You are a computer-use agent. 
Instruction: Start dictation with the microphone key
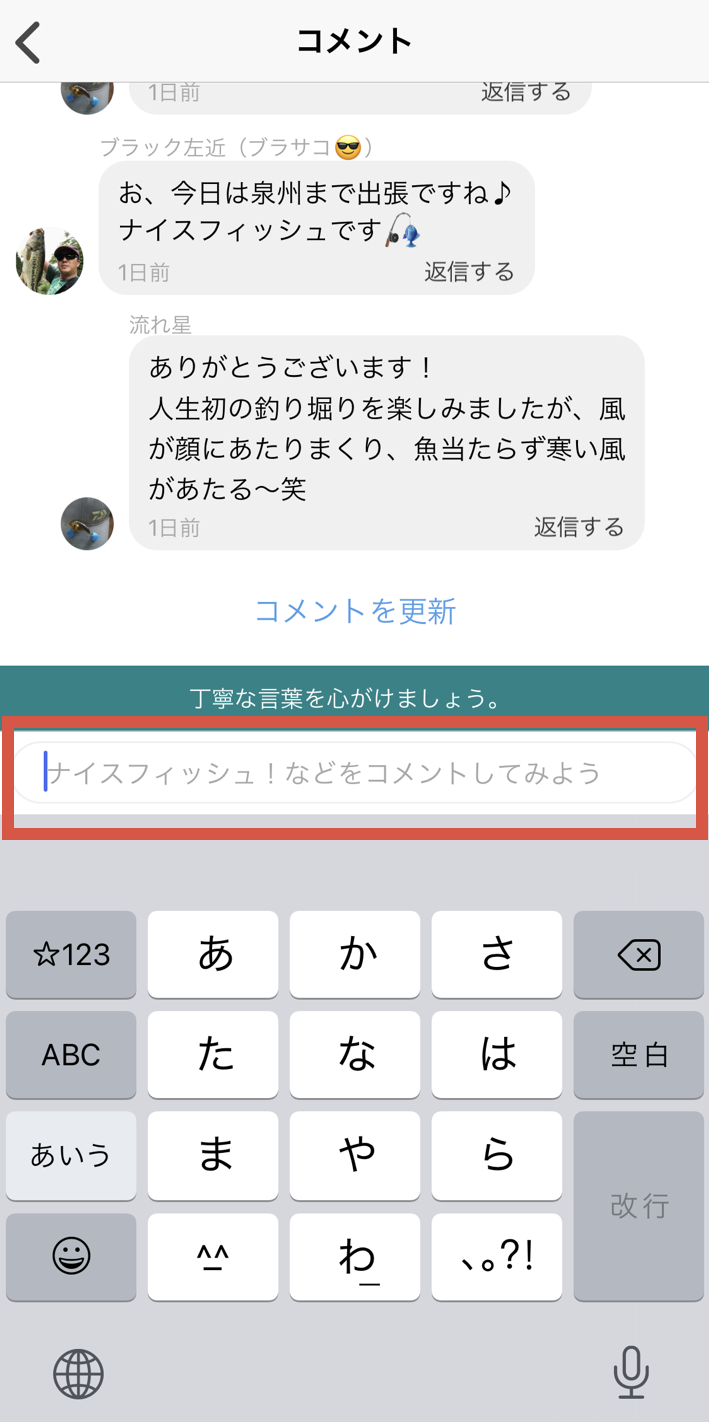point(631,1372)
